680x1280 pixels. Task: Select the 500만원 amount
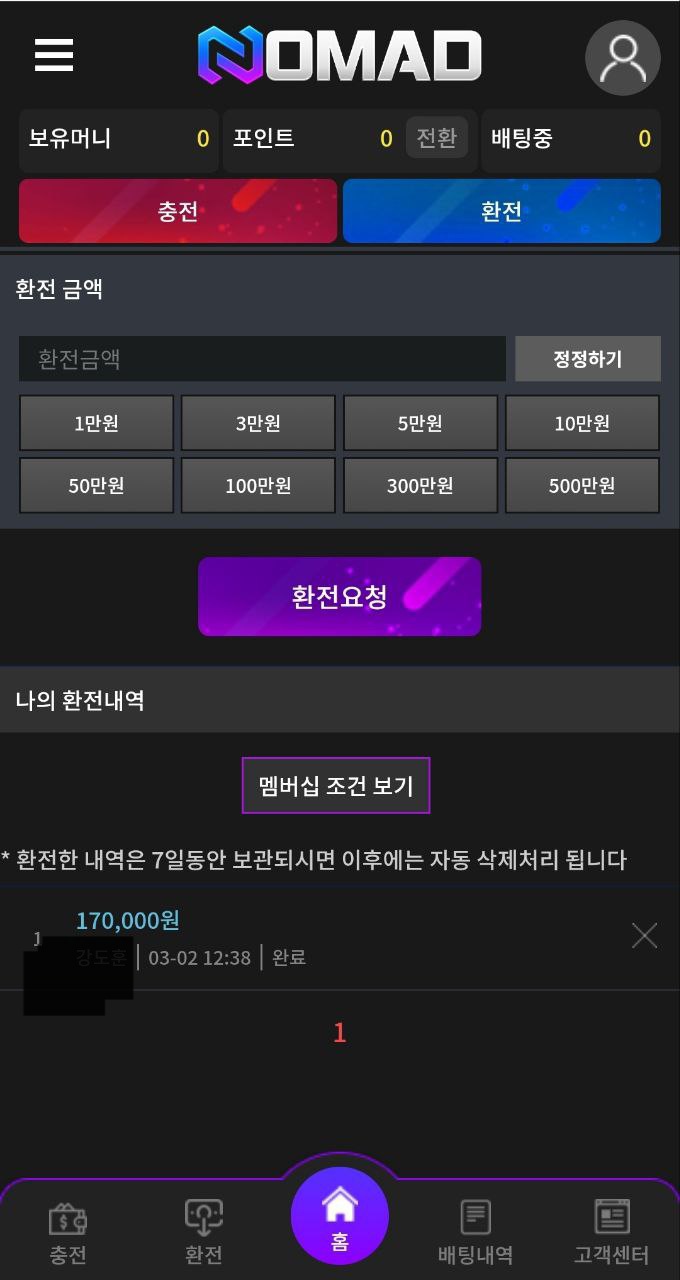[582, 486]
